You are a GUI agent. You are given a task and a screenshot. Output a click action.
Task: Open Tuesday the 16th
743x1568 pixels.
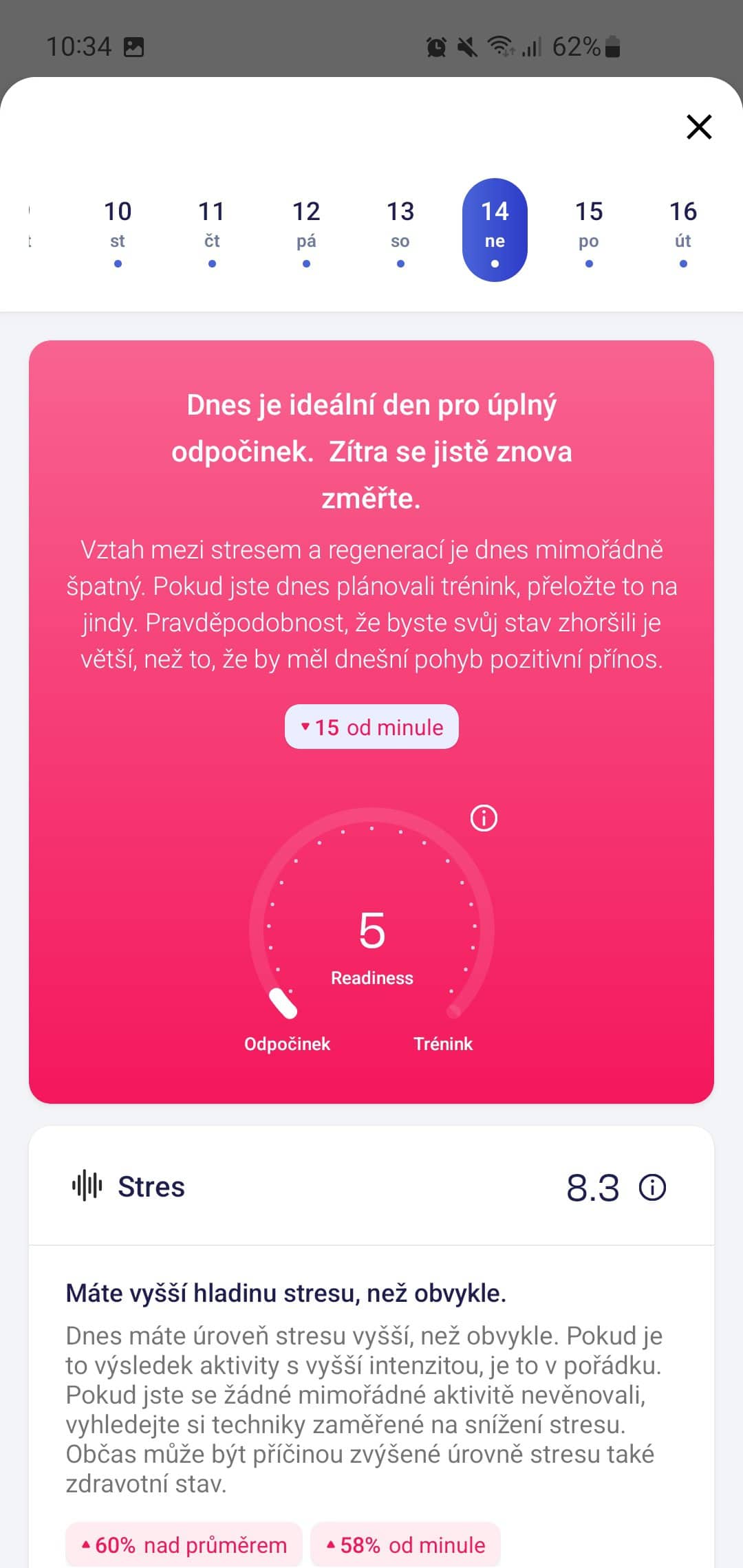pyautogui.click(x=683, y=230)
